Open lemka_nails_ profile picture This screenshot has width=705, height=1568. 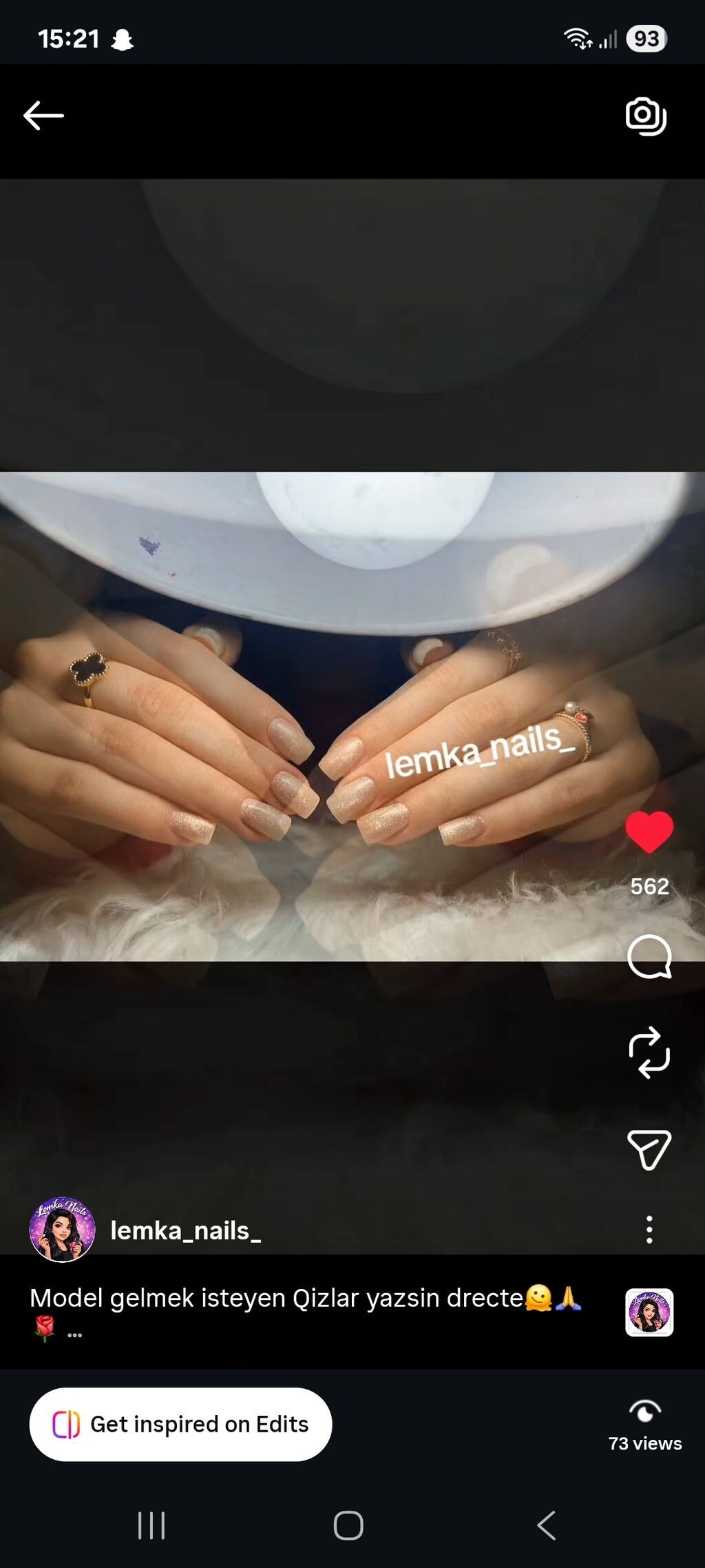click(62, 1230)
